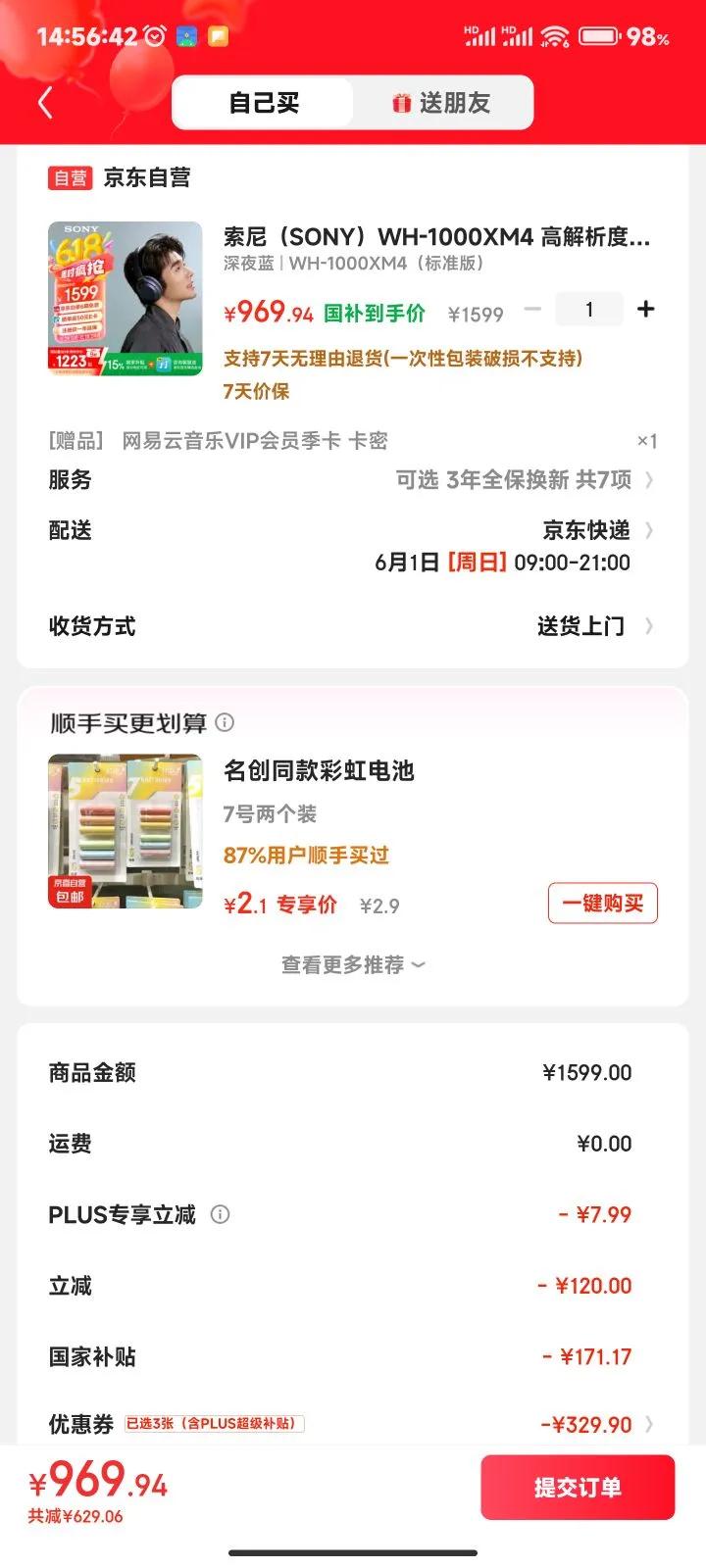View the 名创同款彩虹电池 product image
Viewport: 706px width, 1568px height.
point(125,832)
